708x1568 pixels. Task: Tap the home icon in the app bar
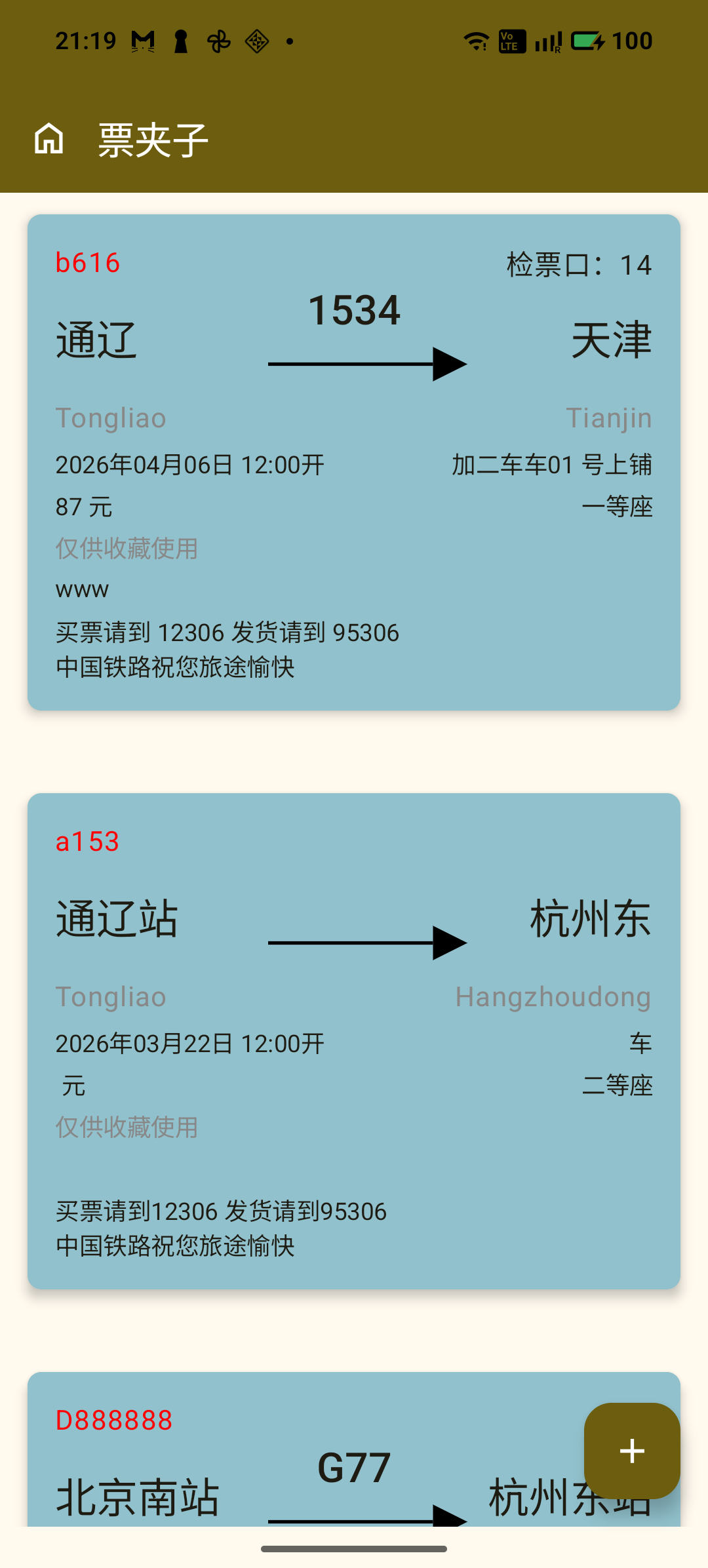(49, 139)
